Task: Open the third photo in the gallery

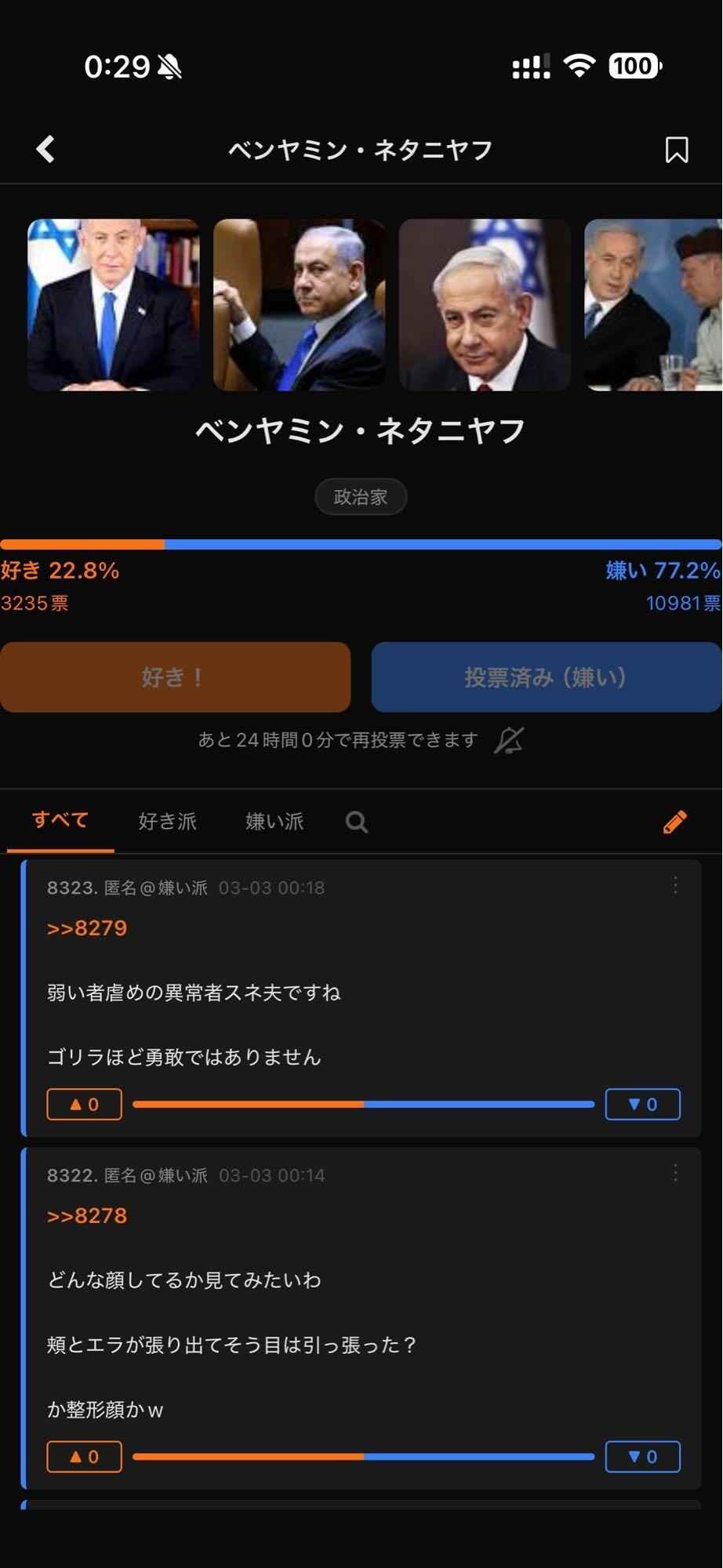Action: [x=485, y=304]
